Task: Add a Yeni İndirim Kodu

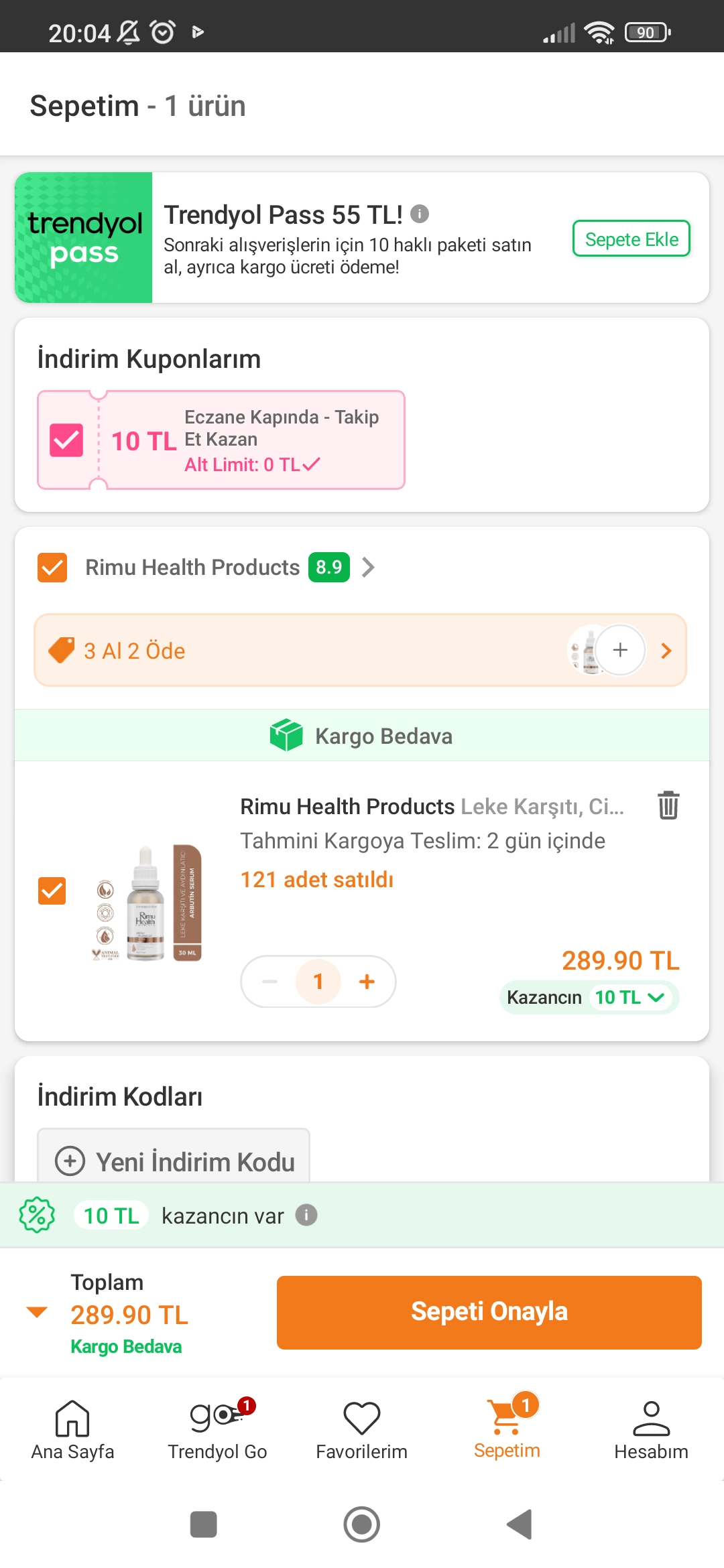Action: pos(174,1161)
